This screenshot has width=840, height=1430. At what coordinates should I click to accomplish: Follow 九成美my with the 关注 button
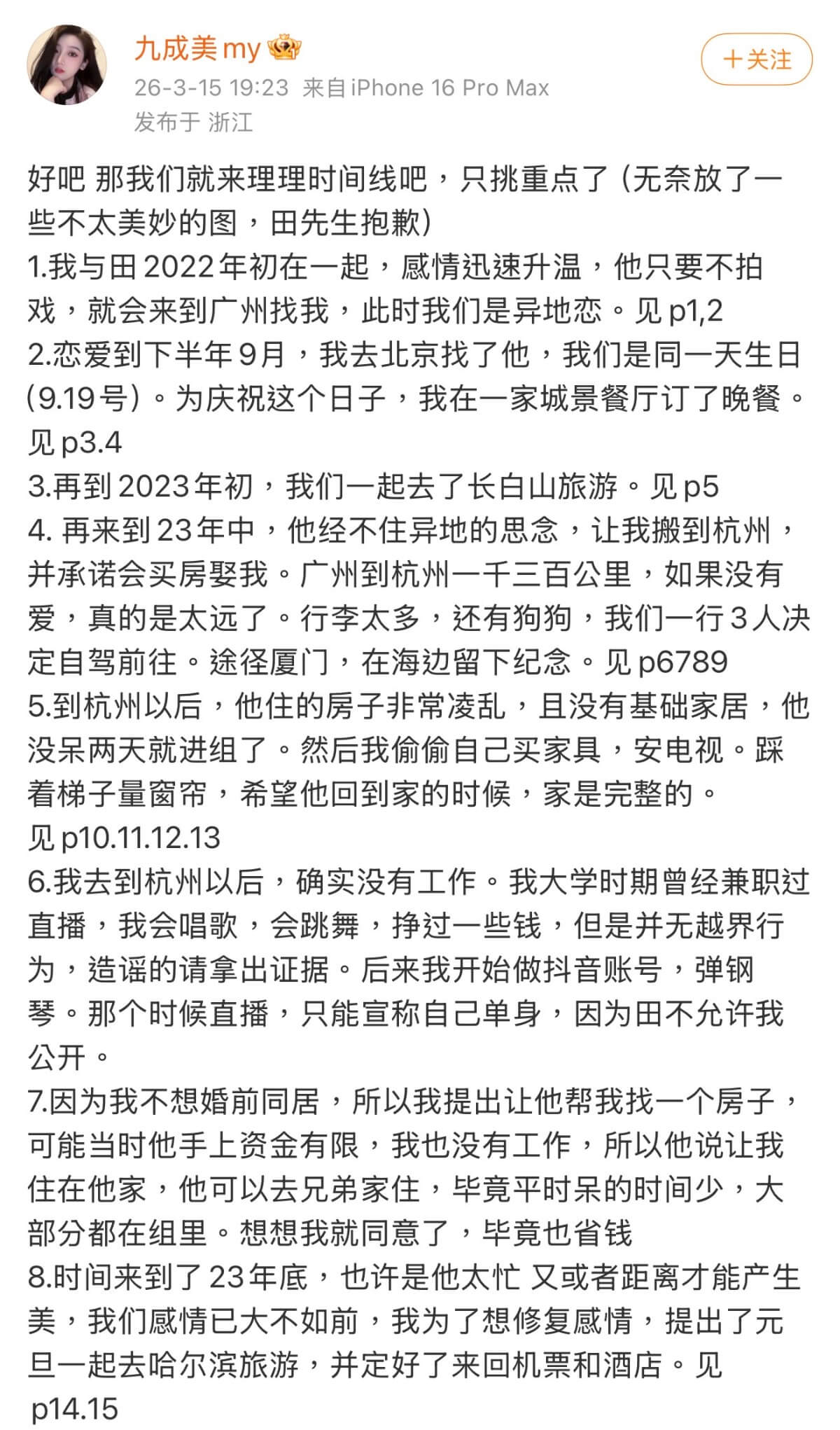756,60
